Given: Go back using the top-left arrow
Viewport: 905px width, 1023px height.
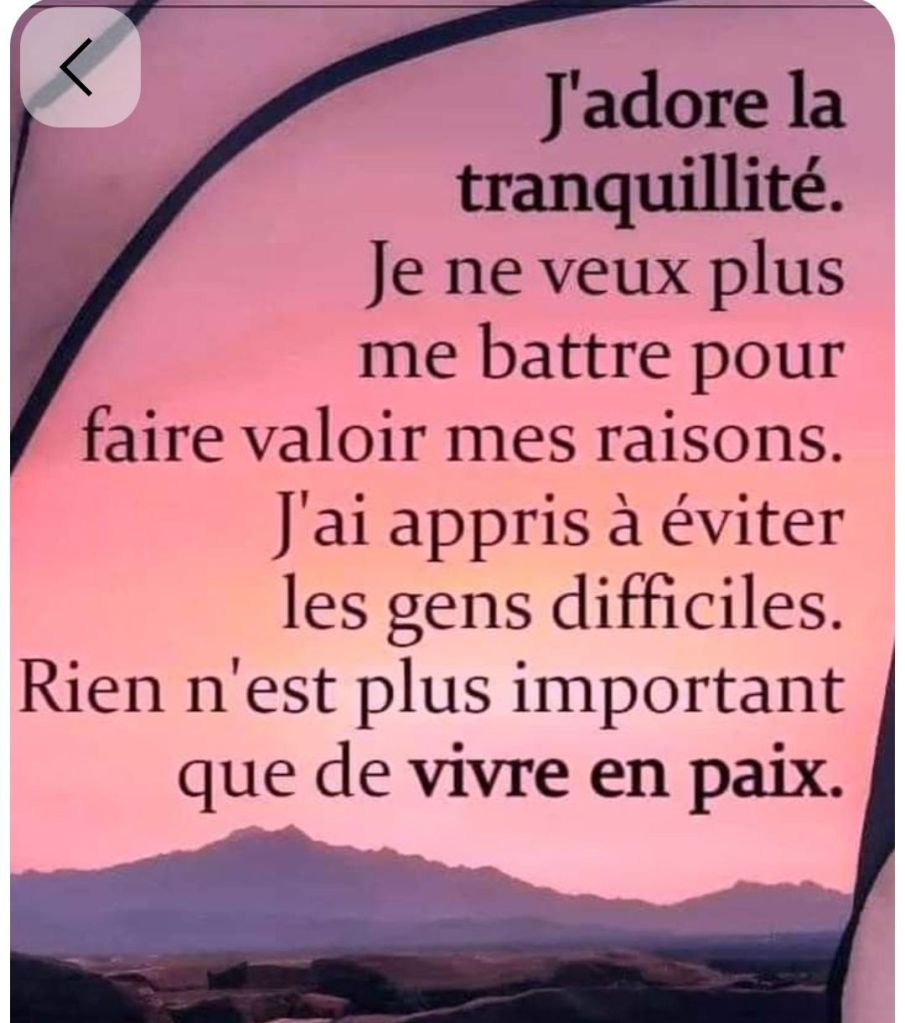Looking at the screenshot, I should tap(78, 68).
